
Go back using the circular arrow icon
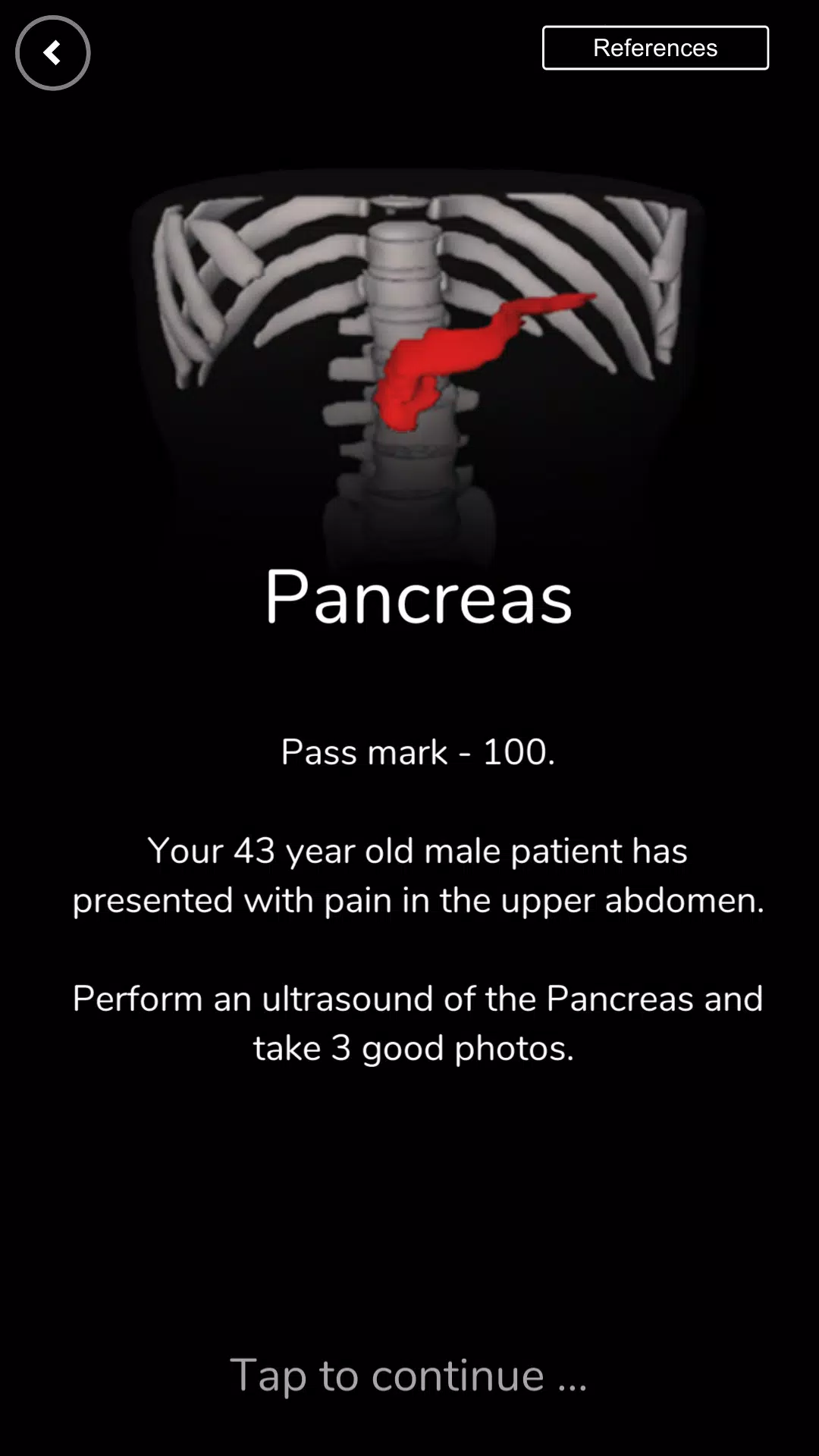pos(52,53)
